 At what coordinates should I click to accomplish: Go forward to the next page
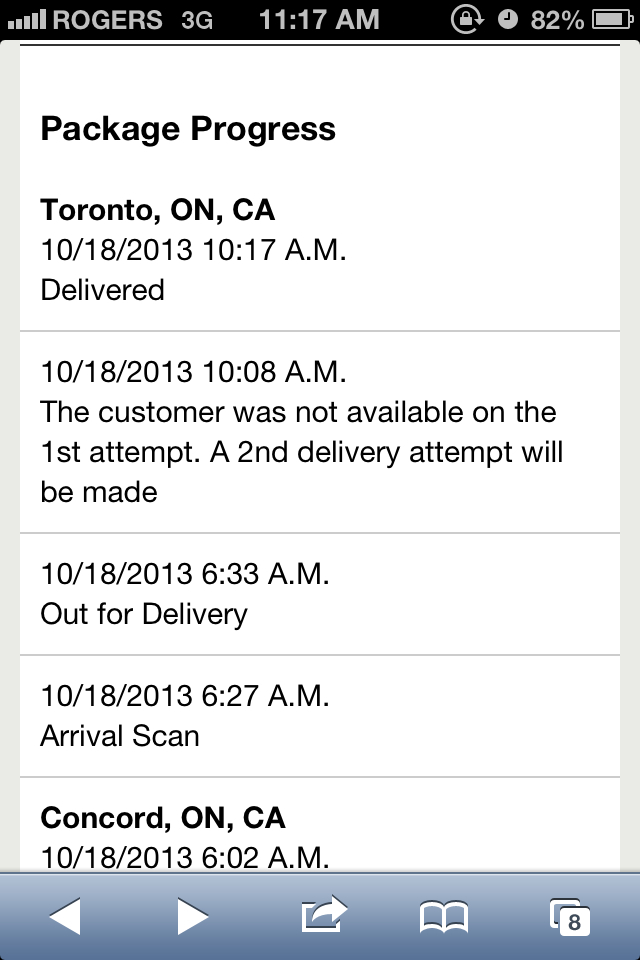pos(193,916)
